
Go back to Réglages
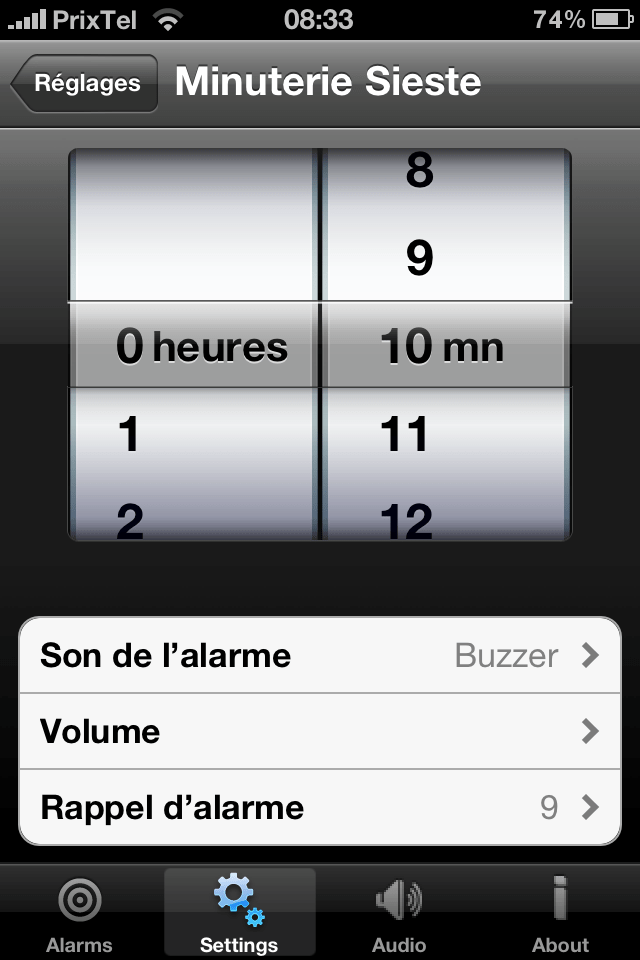[86, 84]
